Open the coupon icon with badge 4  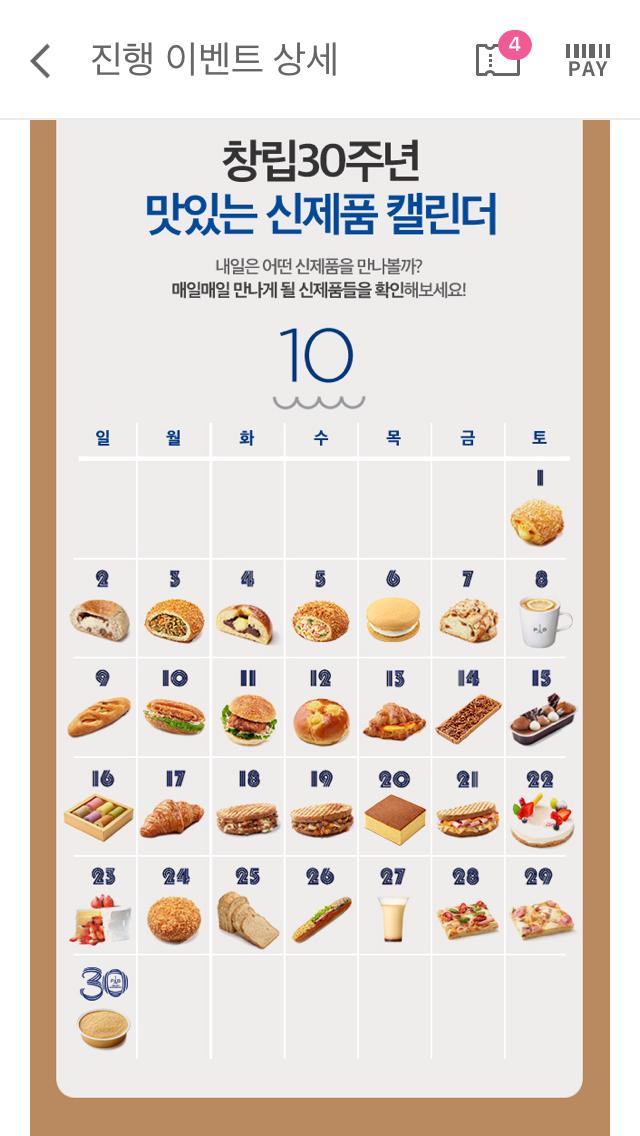coord(502,55)
